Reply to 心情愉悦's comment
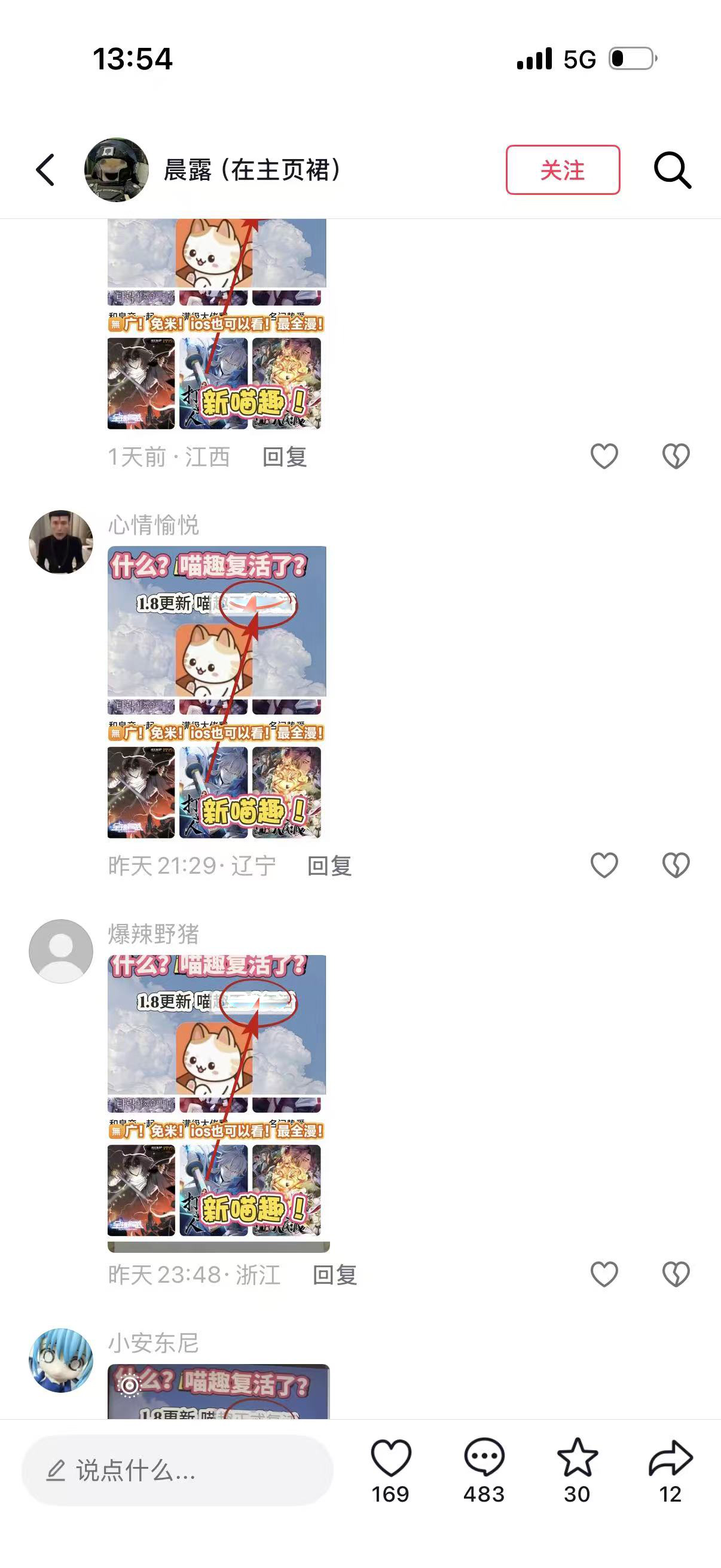Screen dimensions: 721x1568 [x=329, y=865]
